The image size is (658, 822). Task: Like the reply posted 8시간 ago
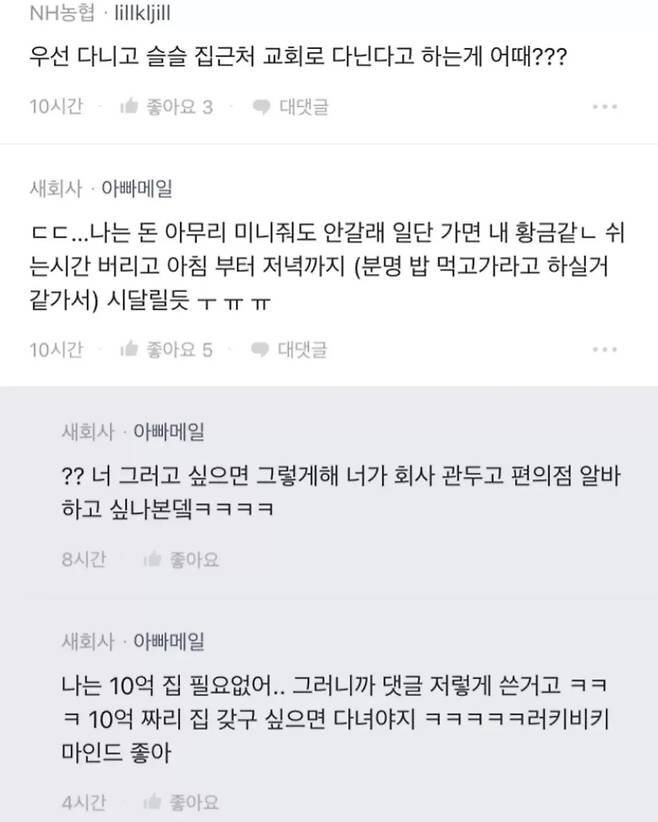pos(181,559)
